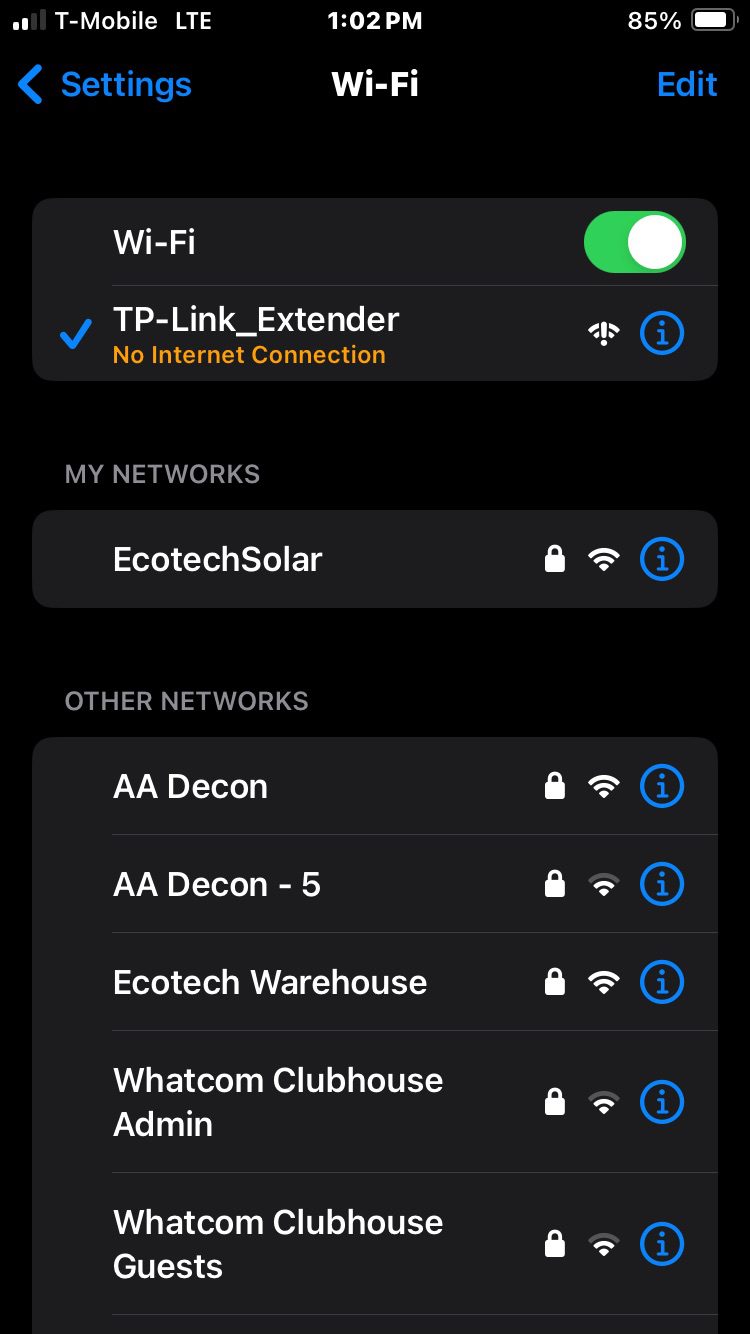
Task: Open info icon for EcotechSolar
Action: [661, 559]
